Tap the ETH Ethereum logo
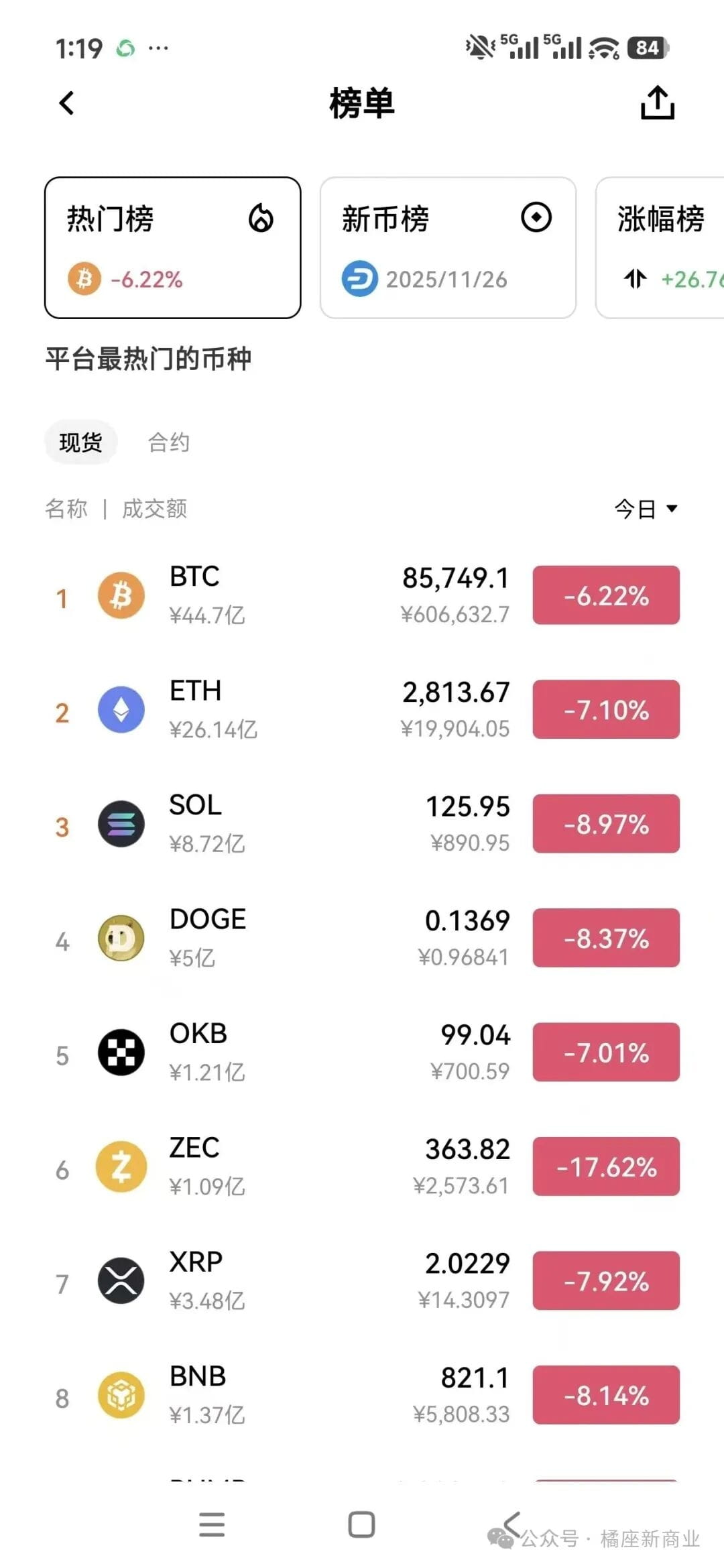Image resolution: width=724 pixels, height=1568 pixels. coord(121,710)
